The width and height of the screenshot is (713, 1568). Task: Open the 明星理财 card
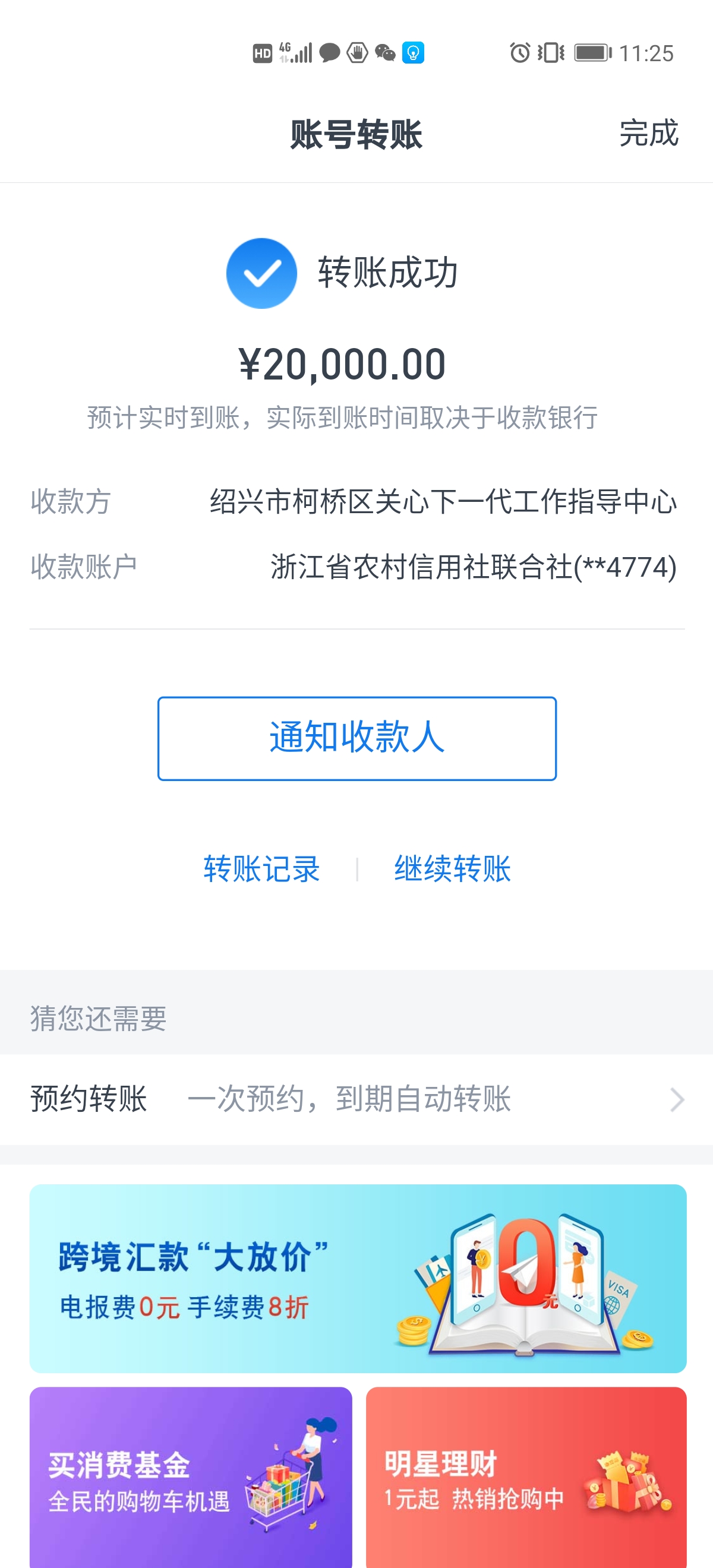[526, 1476]
